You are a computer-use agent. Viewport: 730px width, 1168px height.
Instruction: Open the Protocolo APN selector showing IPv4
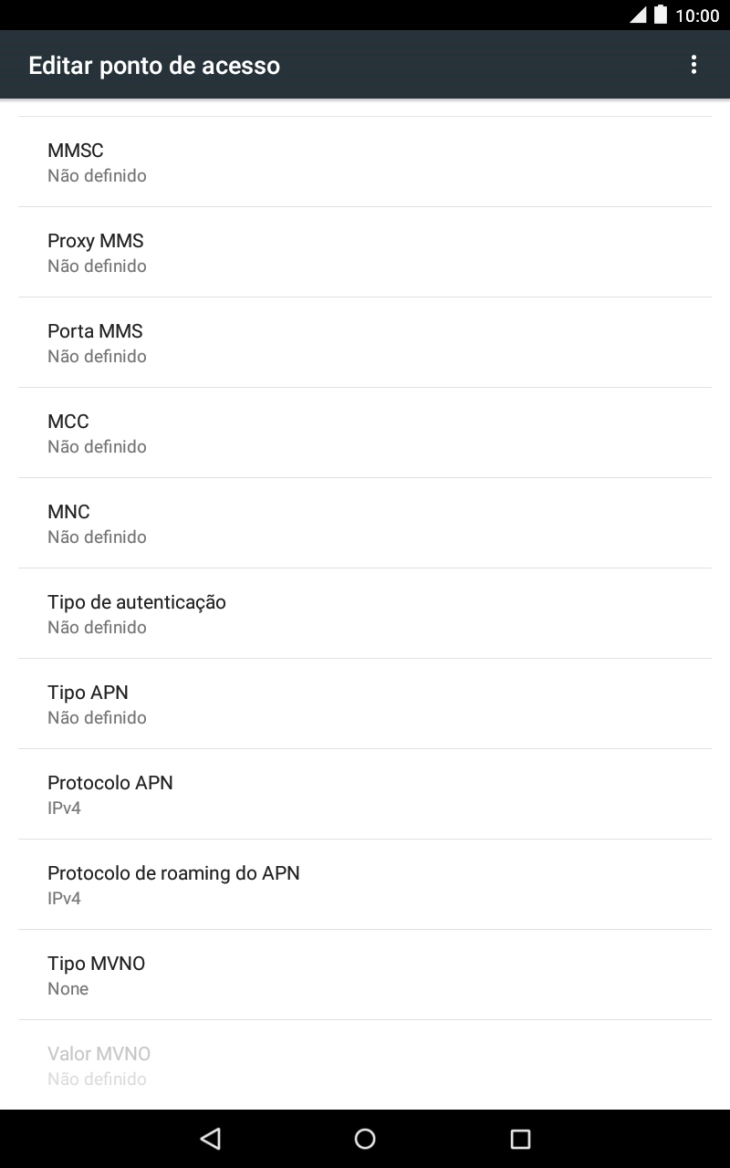365,793
